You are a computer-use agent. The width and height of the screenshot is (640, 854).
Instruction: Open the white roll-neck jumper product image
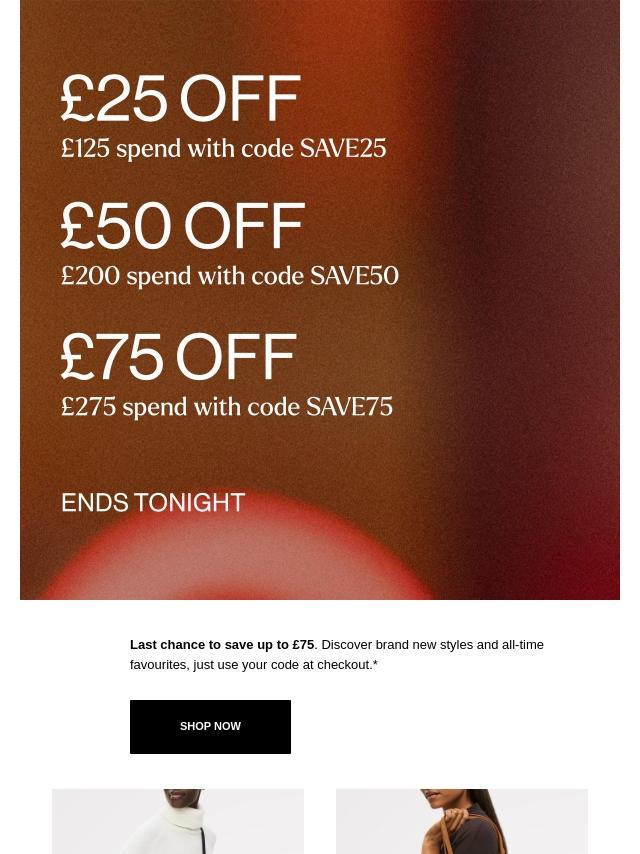pos(178,821)
